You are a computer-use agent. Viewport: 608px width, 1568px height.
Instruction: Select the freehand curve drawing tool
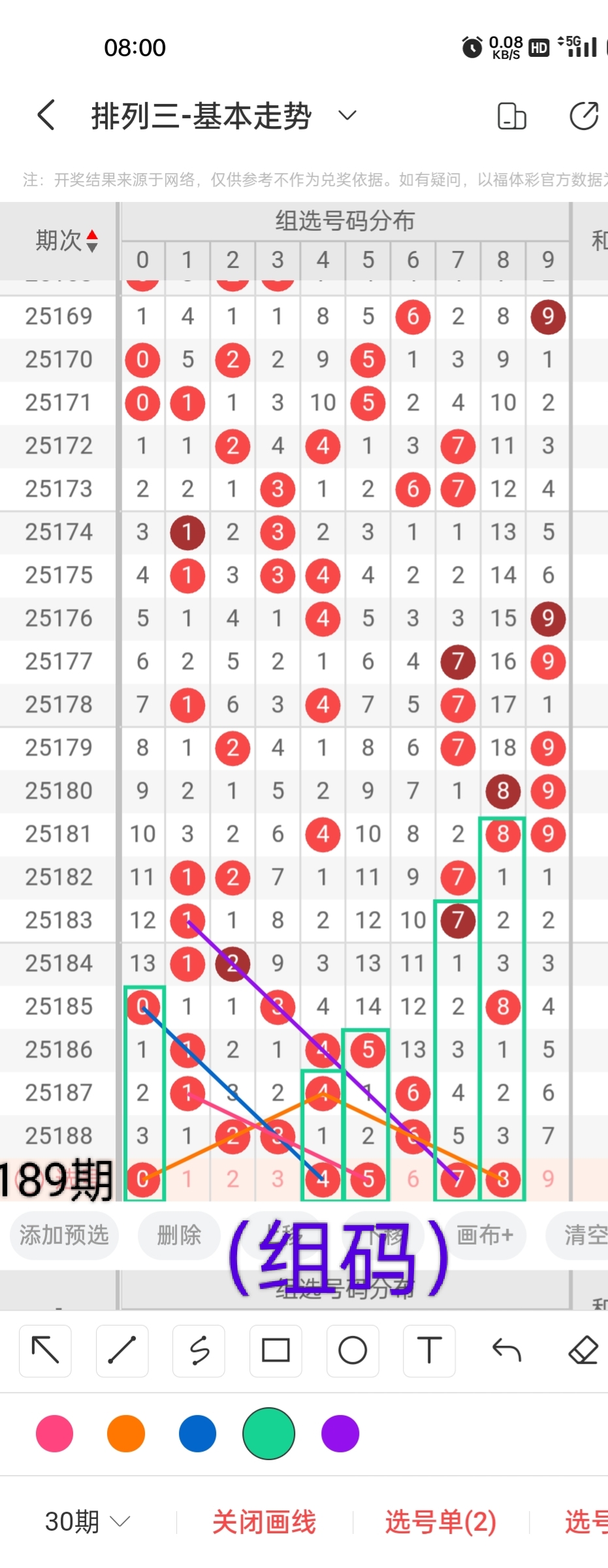pyautogui.click(x=199, y=1350)
